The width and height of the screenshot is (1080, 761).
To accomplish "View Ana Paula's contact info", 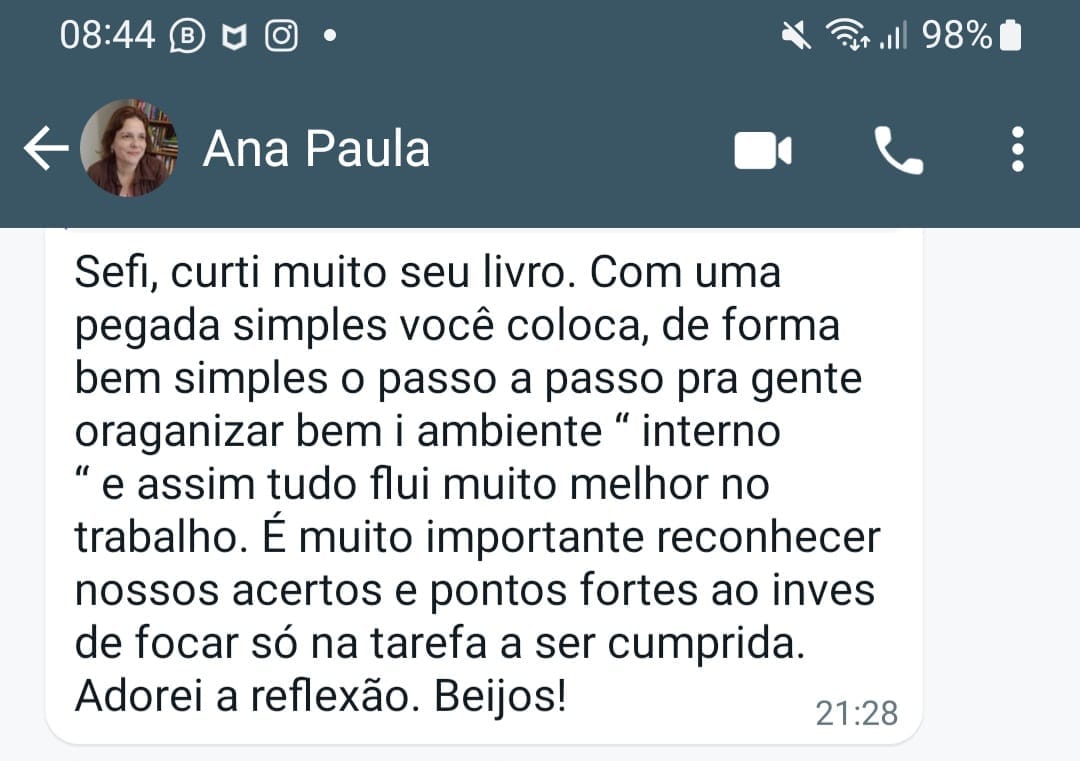I will 316,150.
